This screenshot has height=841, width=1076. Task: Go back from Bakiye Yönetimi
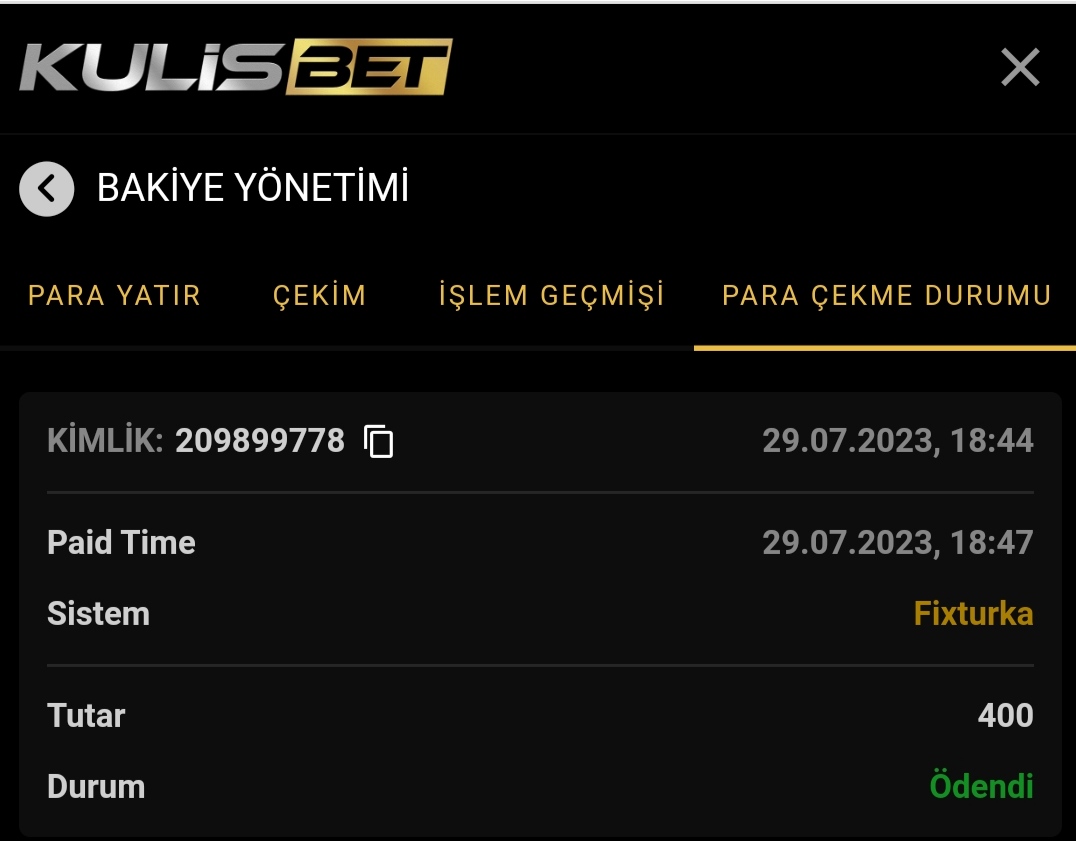point(47,188)
